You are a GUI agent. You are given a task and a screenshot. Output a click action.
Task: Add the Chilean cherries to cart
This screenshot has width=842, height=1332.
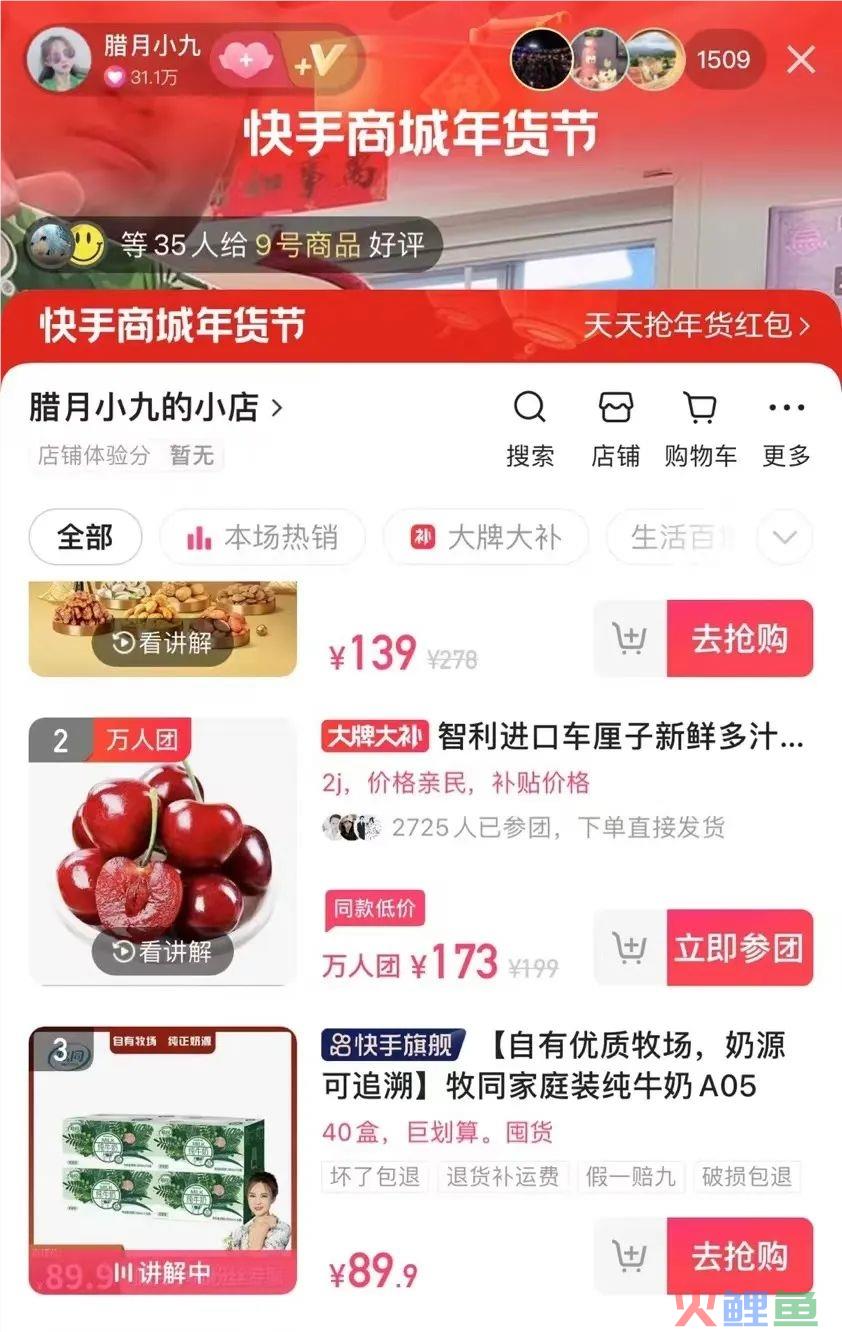pos(630,948)
